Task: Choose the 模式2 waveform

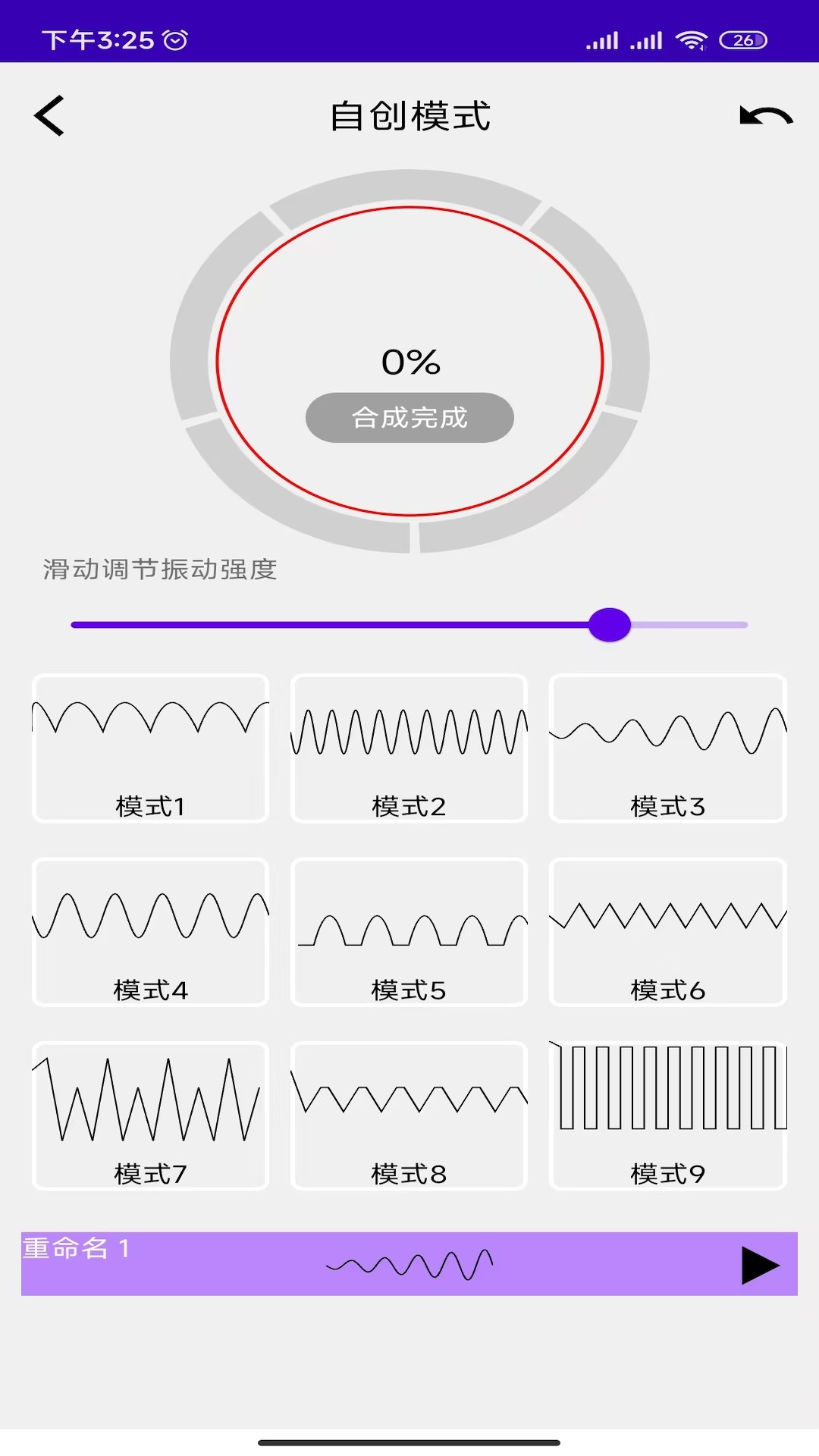Action: (x=409, y=748)
